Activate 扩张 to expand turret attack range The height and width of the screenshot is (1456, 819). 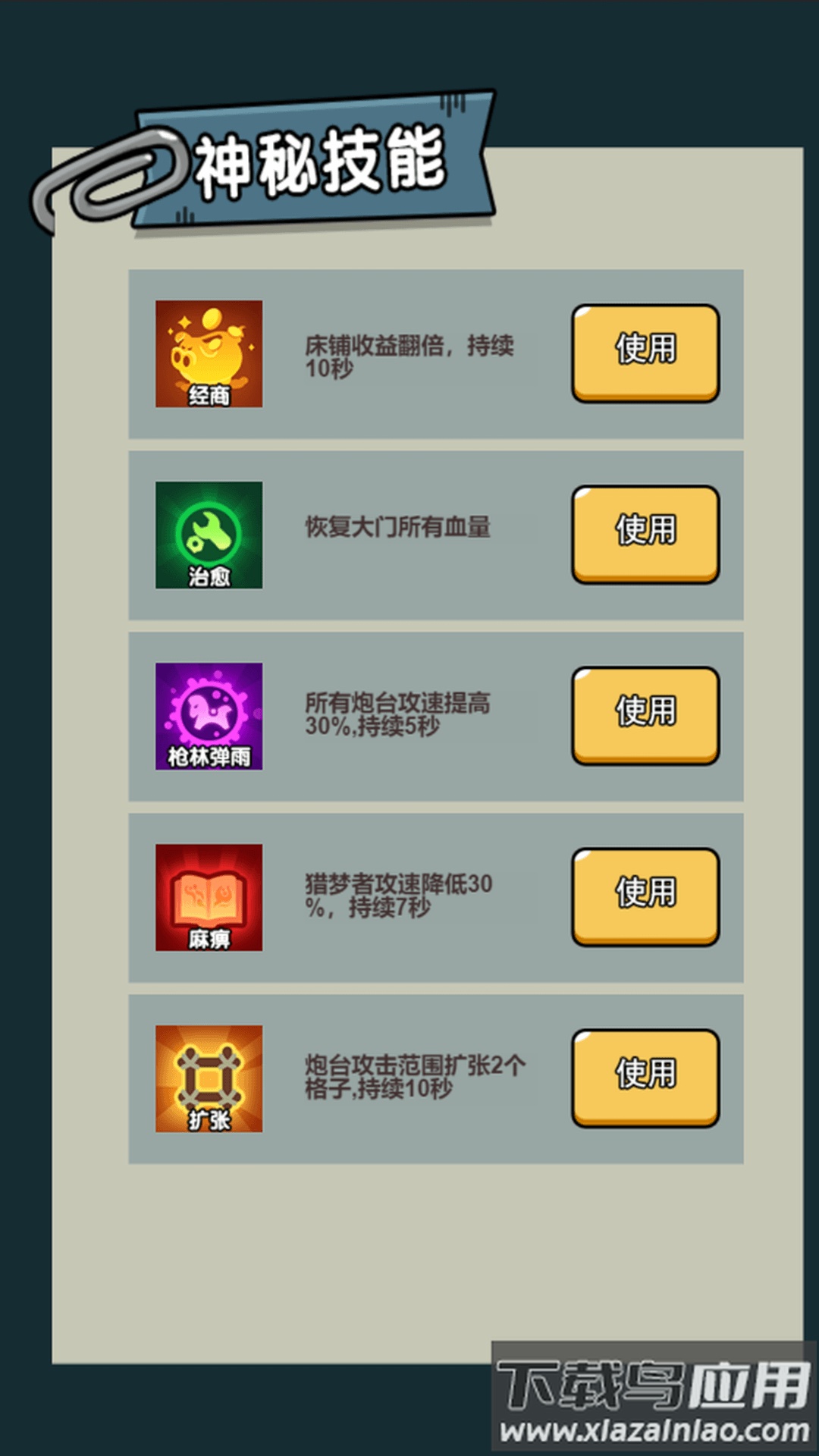click(x=645, y=1078)
